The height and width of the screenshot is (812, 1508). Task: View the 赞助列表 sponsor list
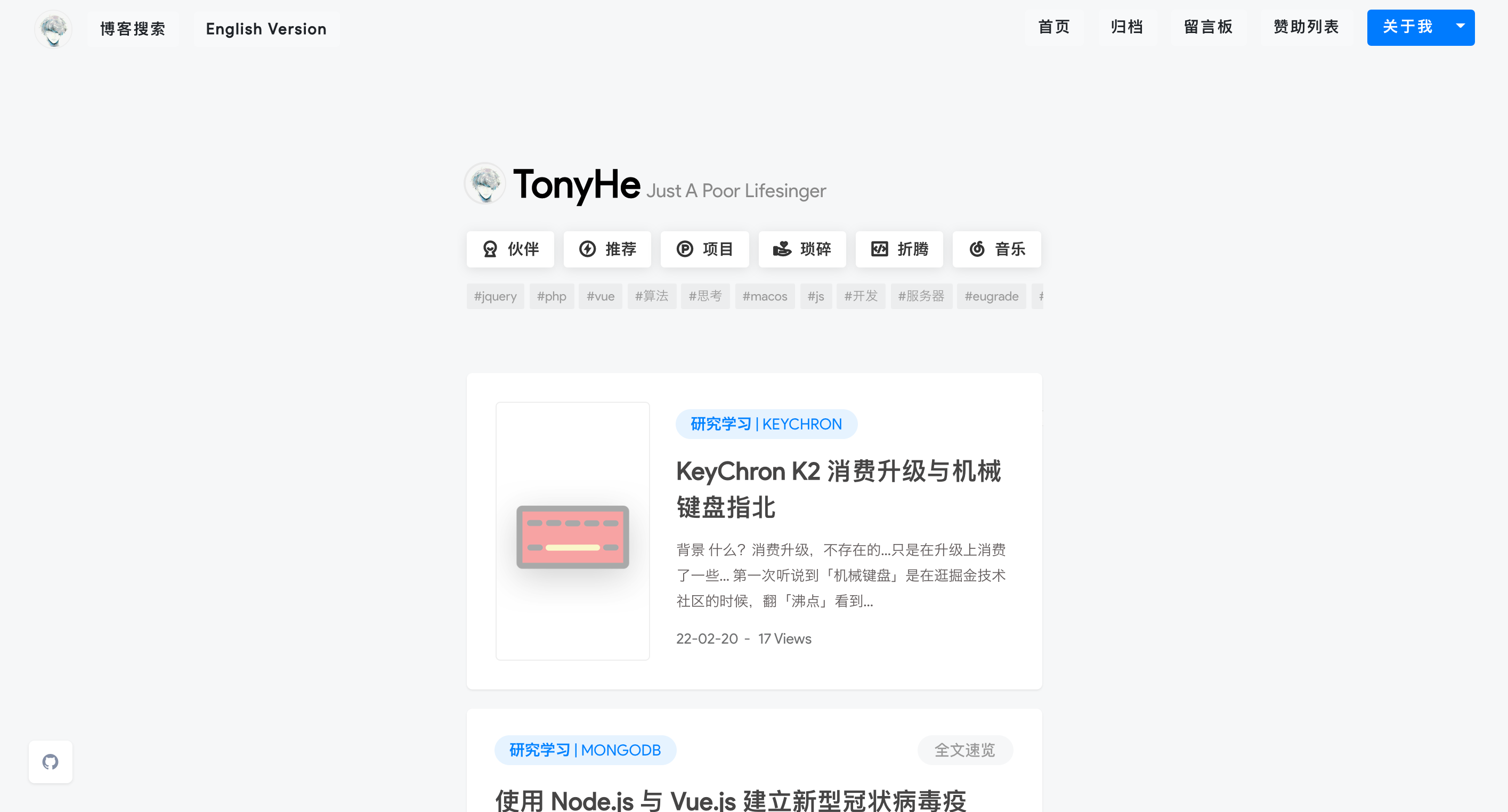pos(1306,27)
